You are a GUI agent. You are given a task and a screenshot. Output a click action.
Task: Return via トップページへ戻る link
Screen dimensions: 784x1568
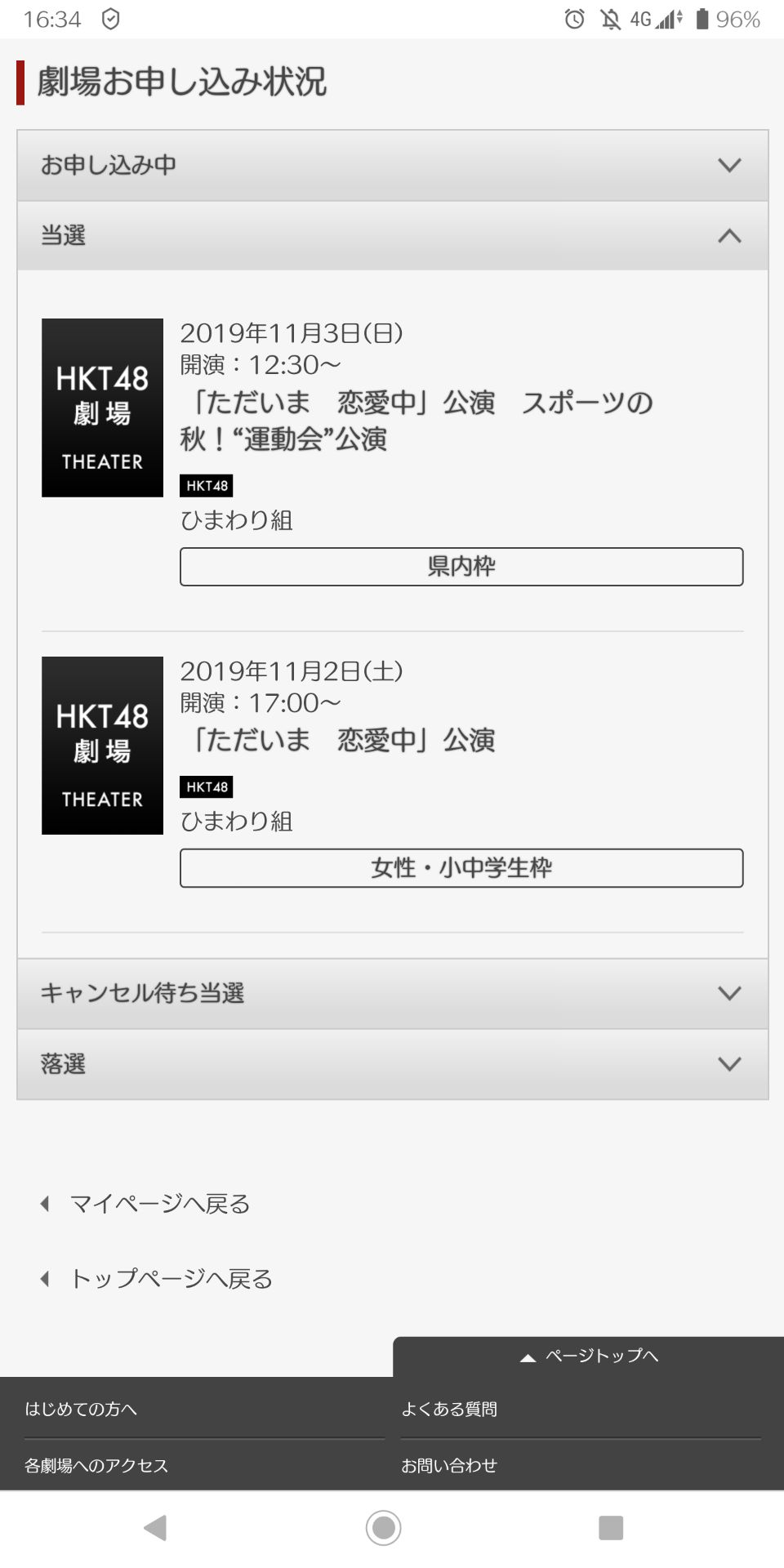[171, 1279]
